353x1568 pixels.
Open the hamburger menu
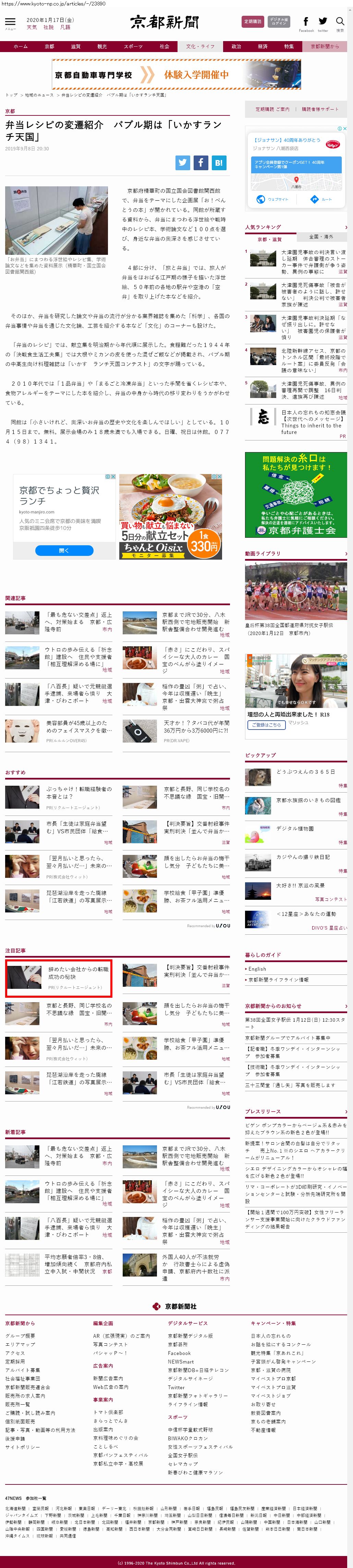click(10, 23)
